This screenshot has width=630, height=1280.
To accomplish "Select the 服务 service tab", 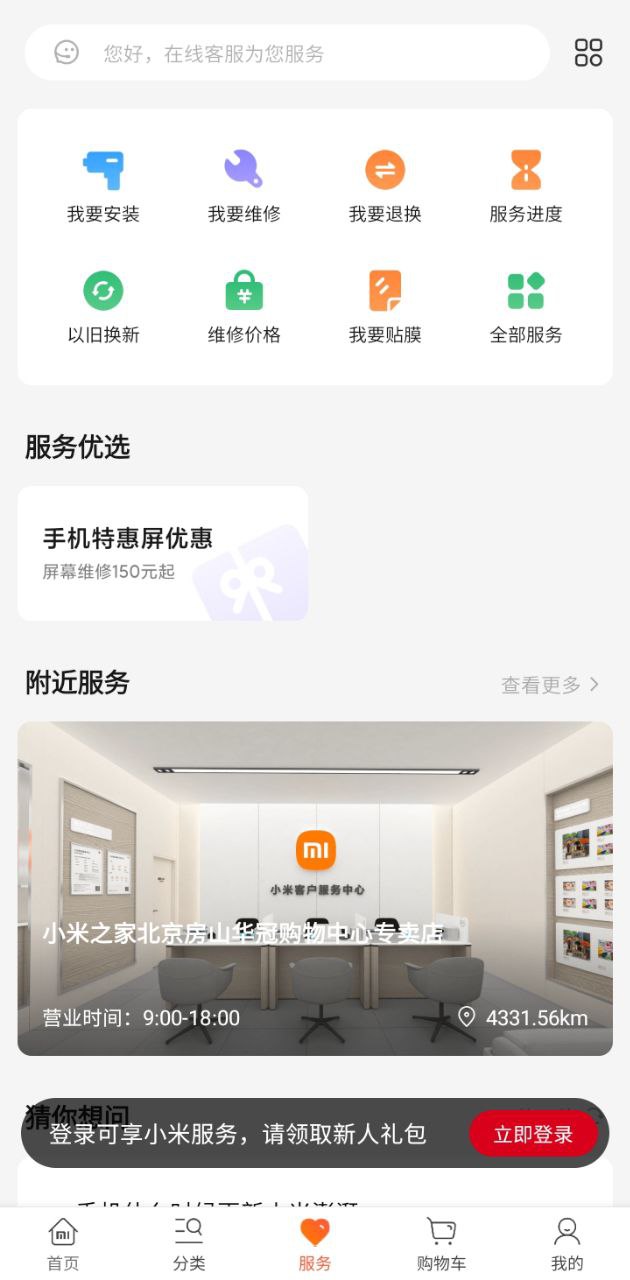I will coord(315,1244).
